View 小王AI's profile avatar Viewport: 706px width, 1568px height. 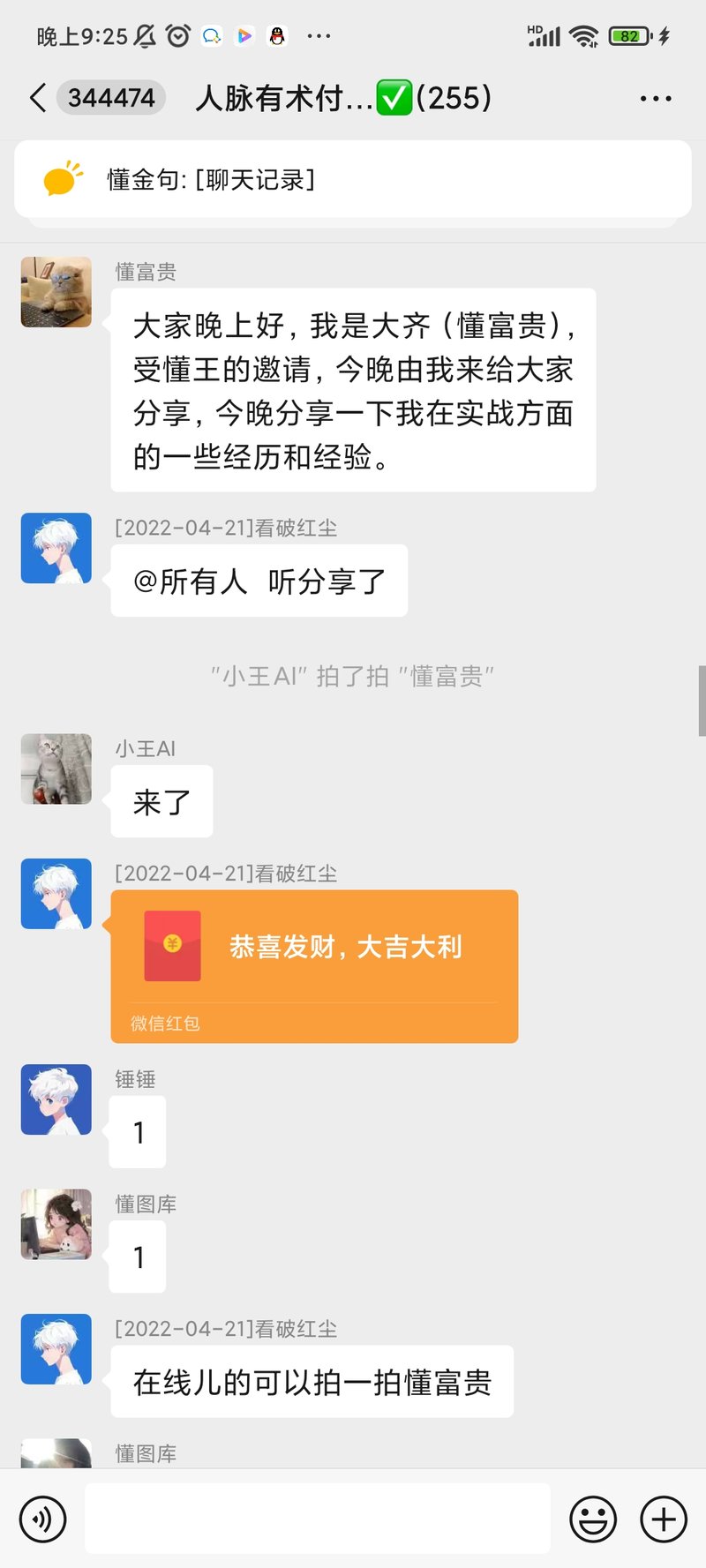pyautogui.click(x=56, y=769)
